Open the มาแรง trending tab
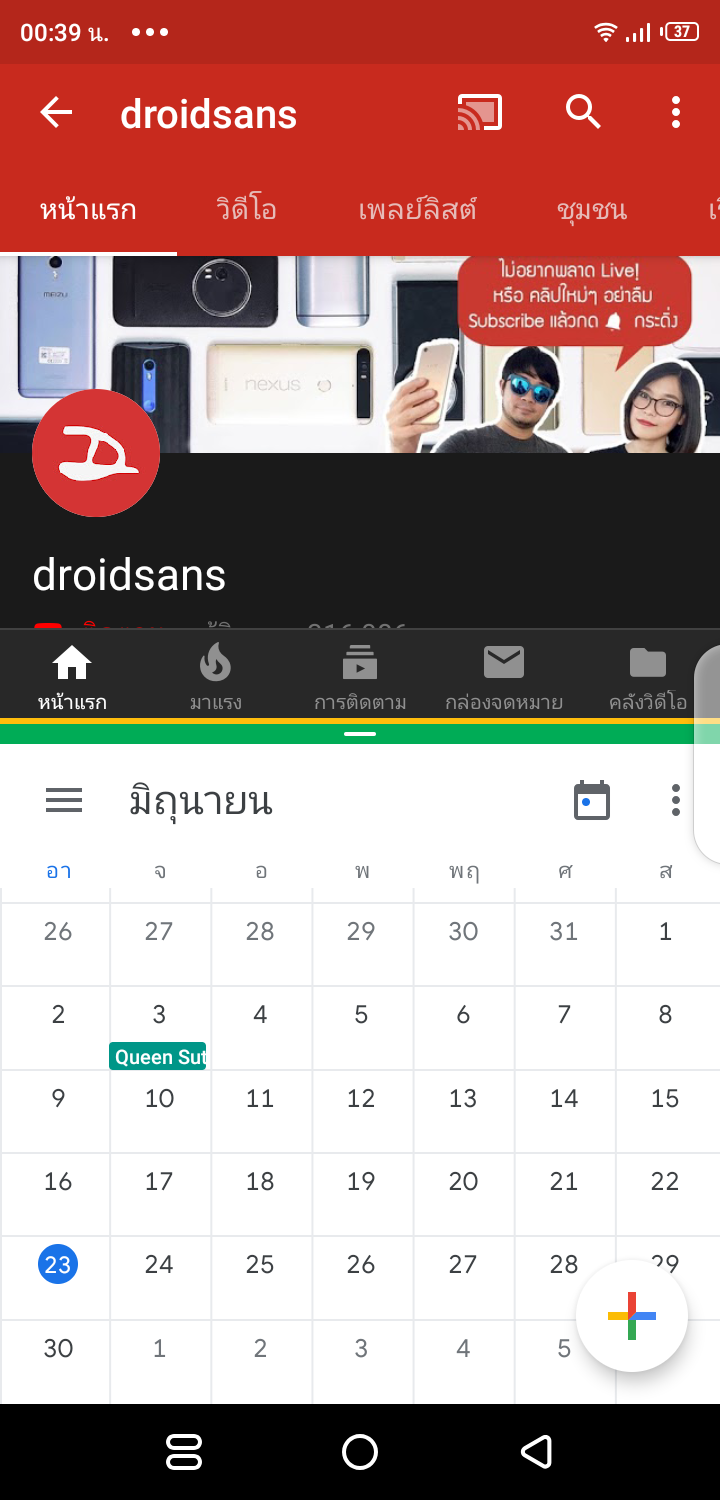 click(215, 677)
